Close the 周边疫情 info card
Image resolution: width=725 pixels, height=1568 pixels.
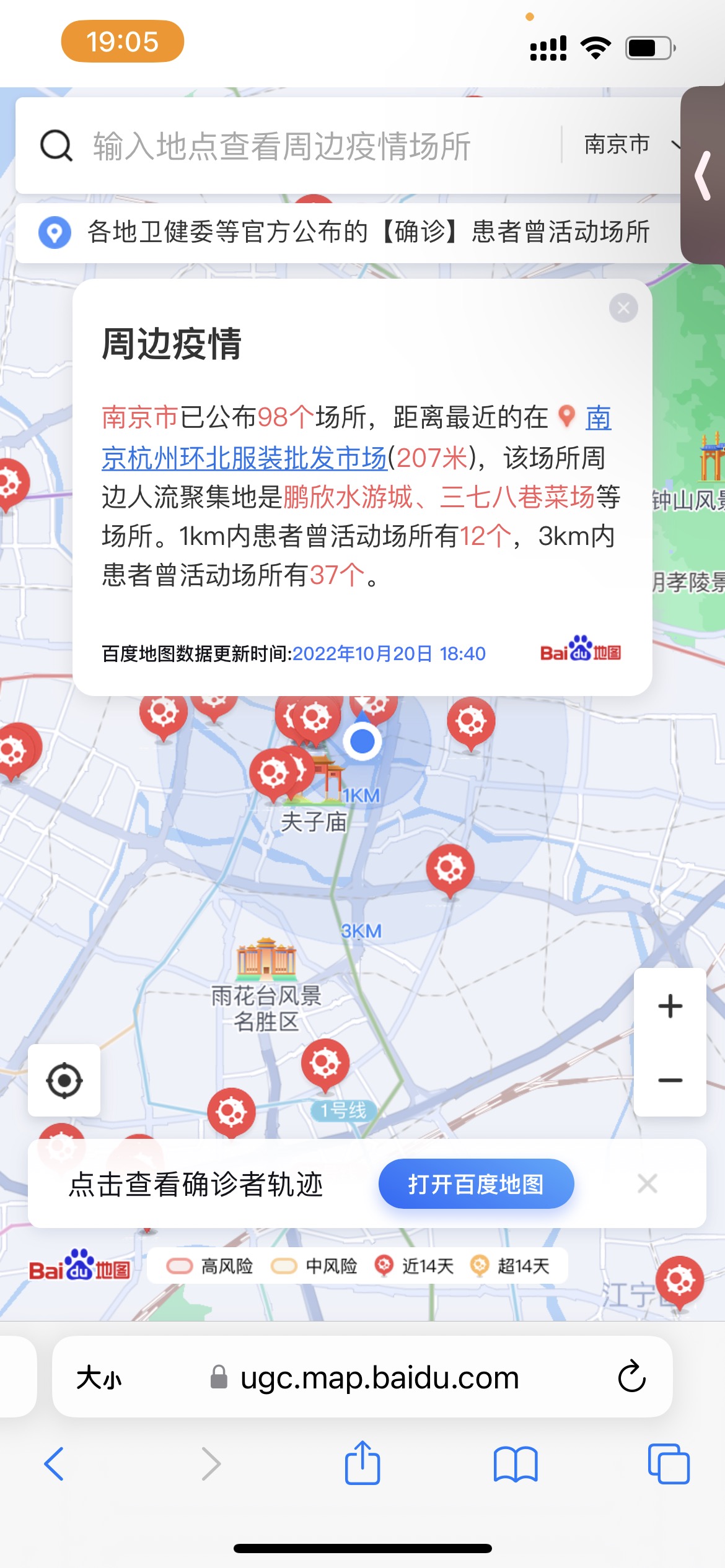click(x=623, y=308)
